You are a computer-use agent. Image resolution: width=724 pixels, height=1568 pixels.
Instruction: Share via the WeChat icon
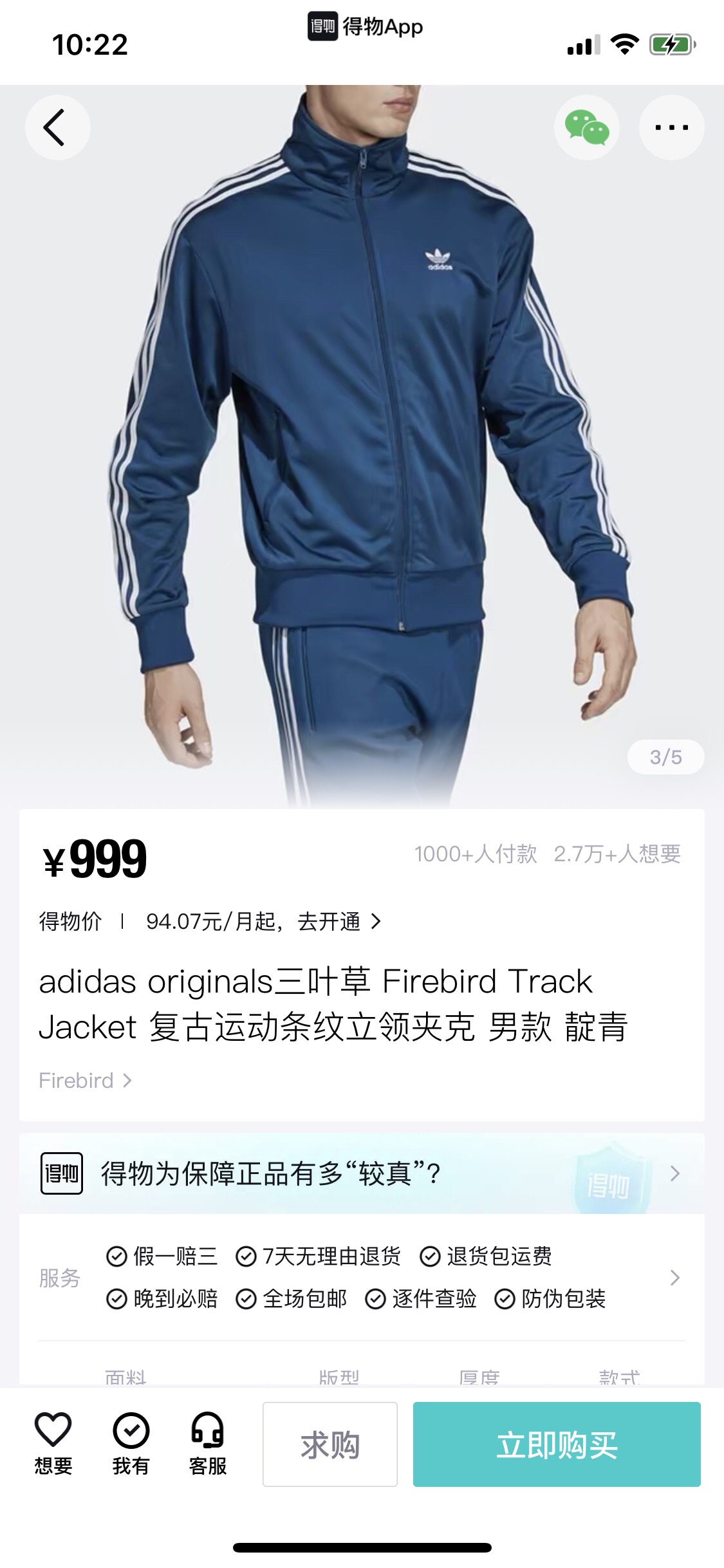click(586, 127)
